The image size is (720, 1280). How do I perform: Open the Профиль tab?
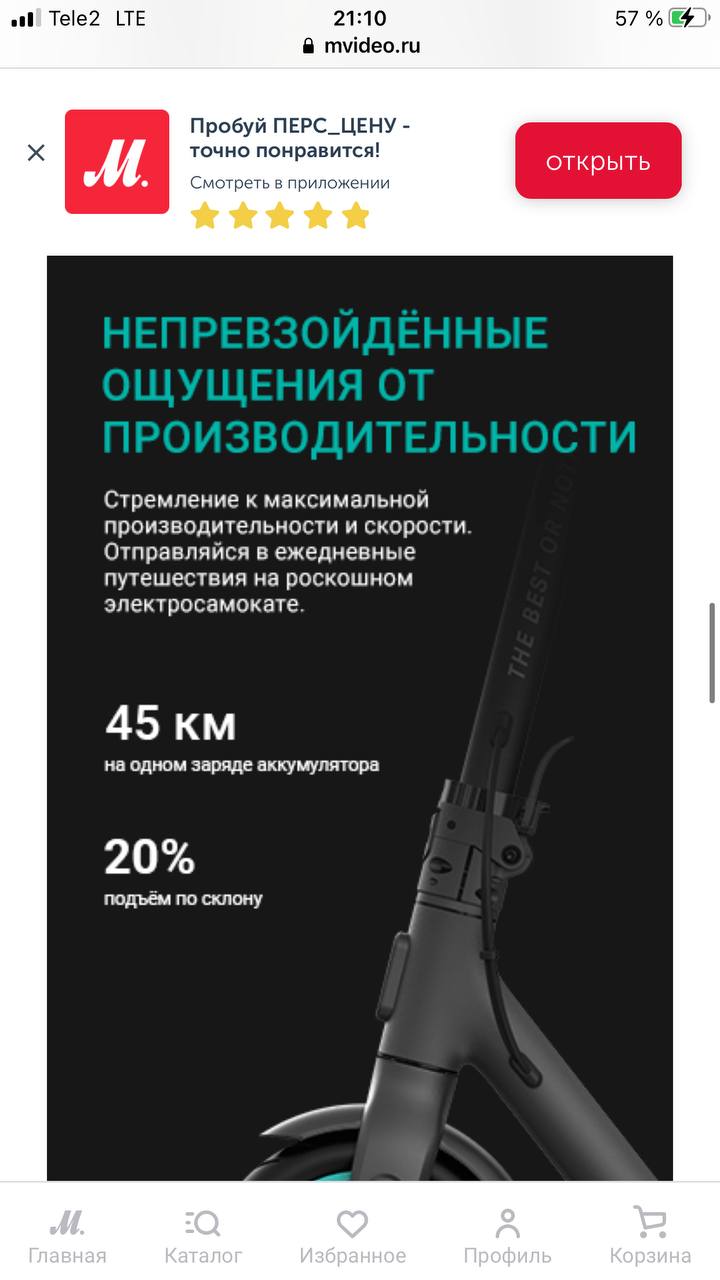(507, 1235)
